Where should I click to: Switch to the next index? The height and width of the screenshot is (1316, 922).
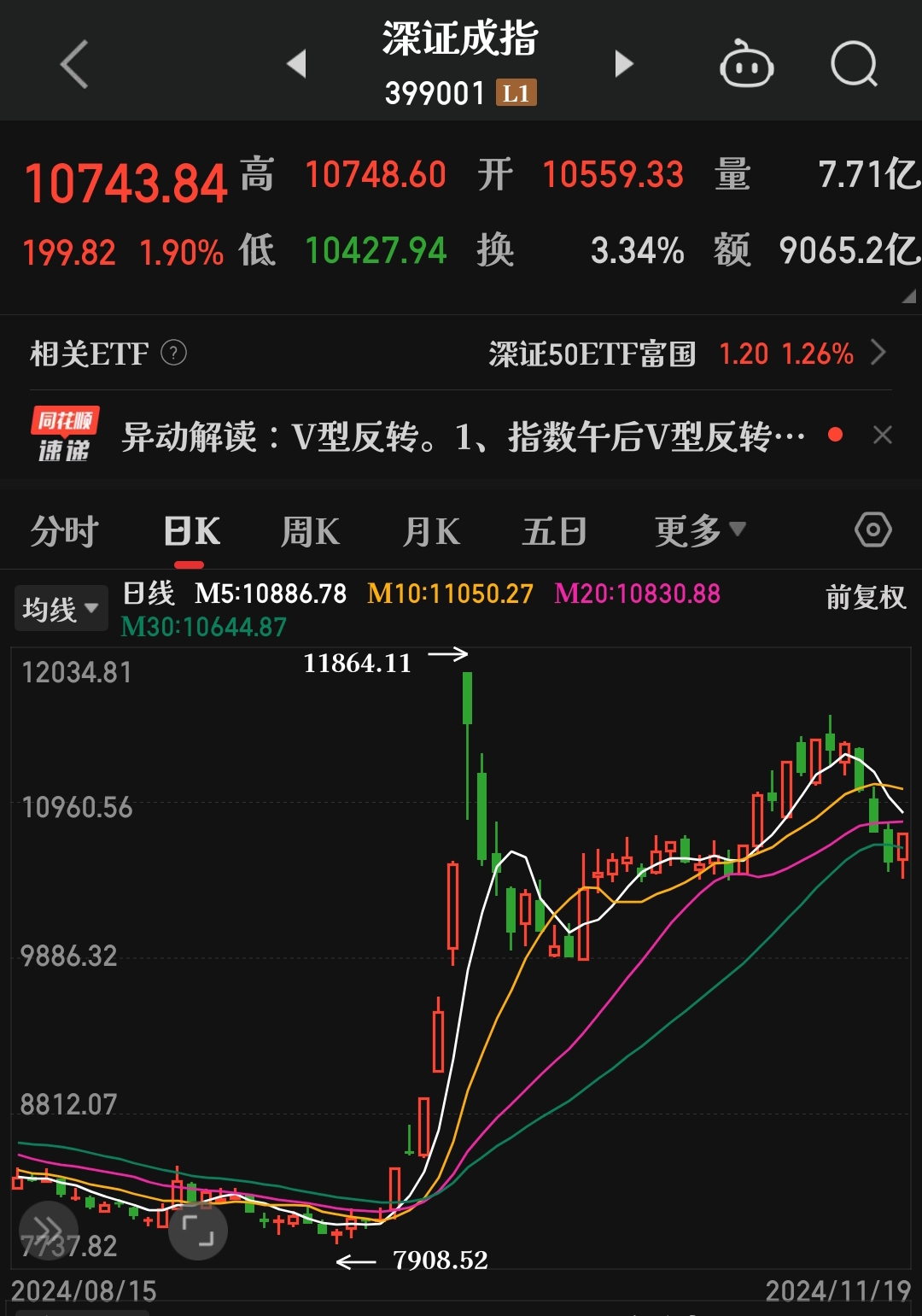tap(624, 64)
